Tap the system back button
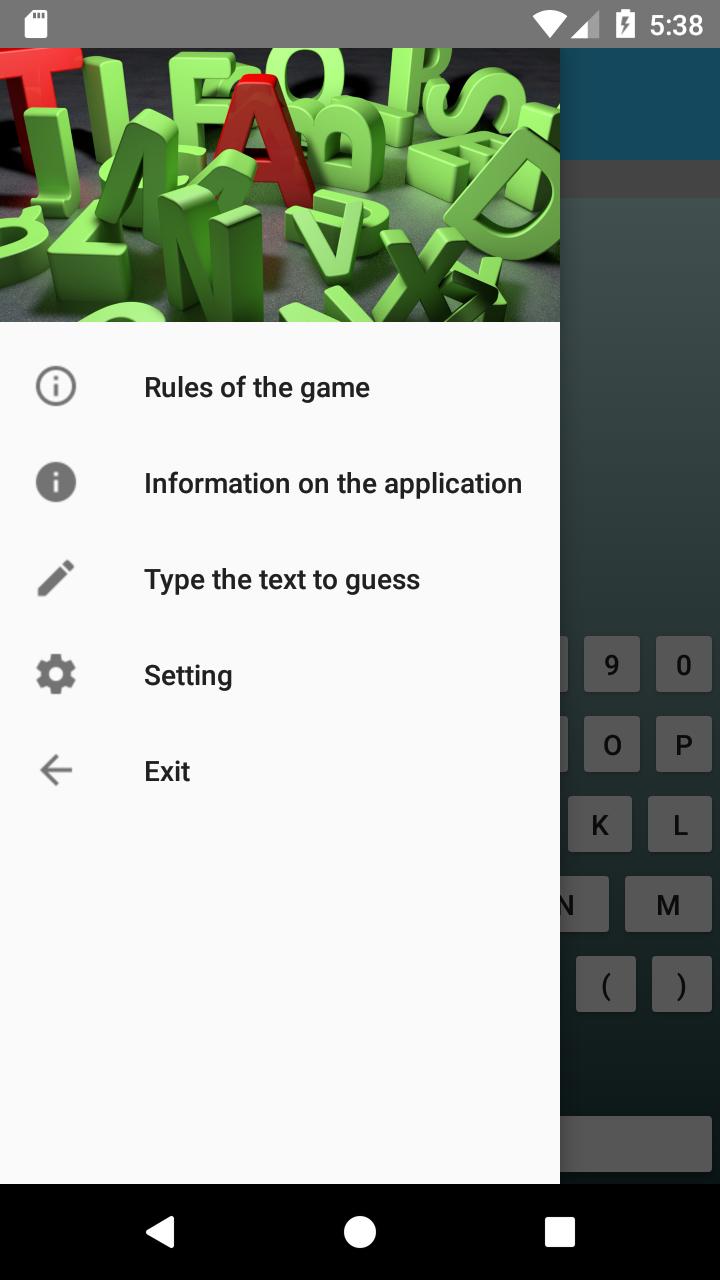The image size is (720, 1280). tap(160, 1232)
